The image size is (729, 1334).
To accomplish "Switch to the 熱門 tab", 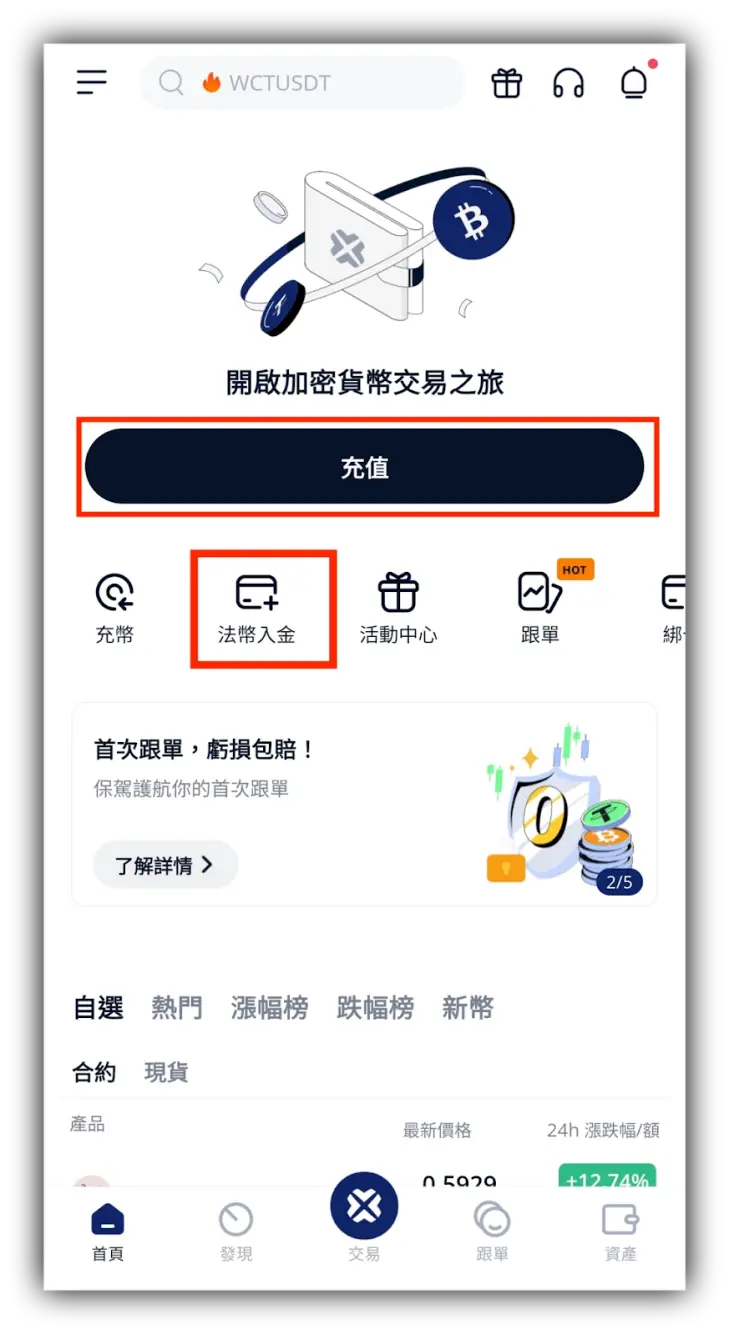I will point(177,1008).
